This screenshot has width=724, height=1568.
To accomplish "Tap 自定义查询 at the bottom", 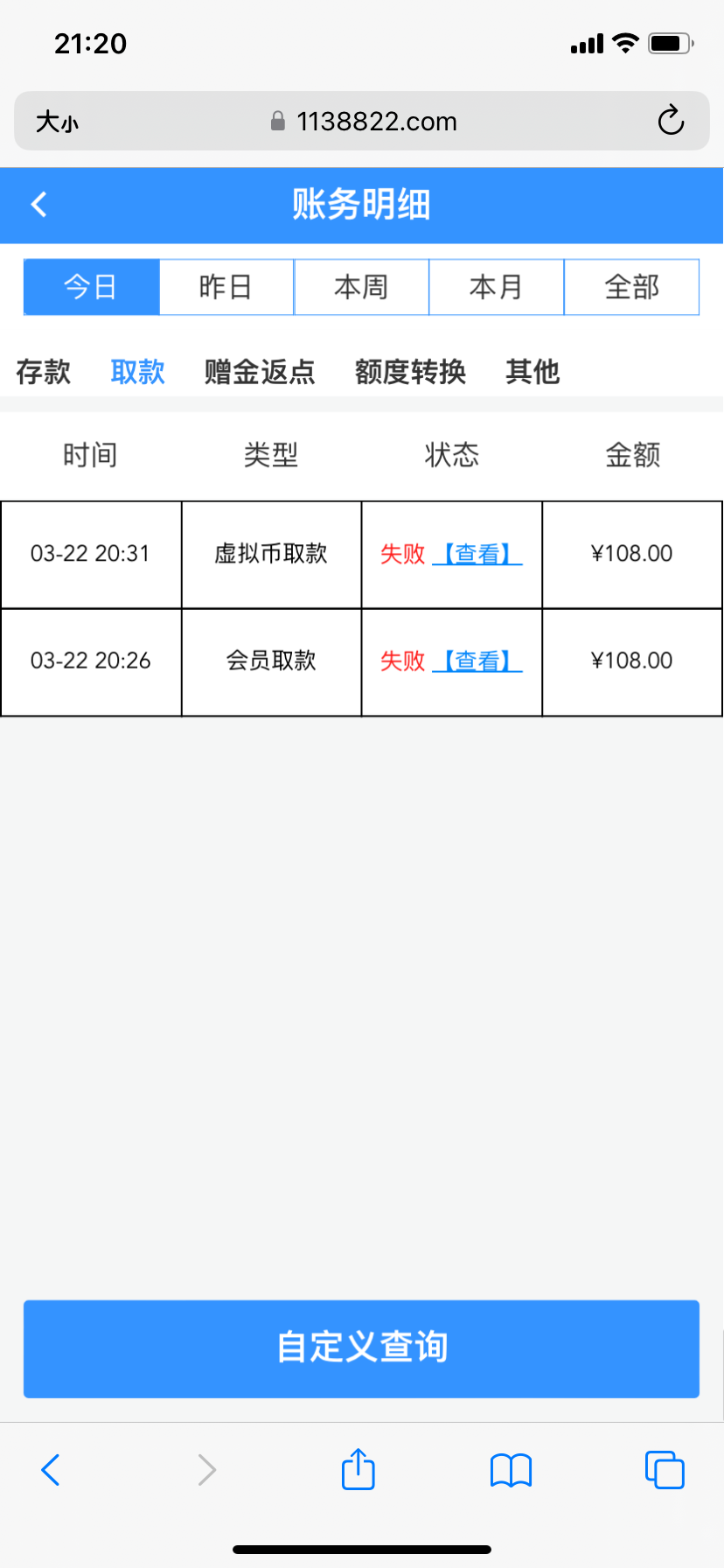I will pos(361,1348).
